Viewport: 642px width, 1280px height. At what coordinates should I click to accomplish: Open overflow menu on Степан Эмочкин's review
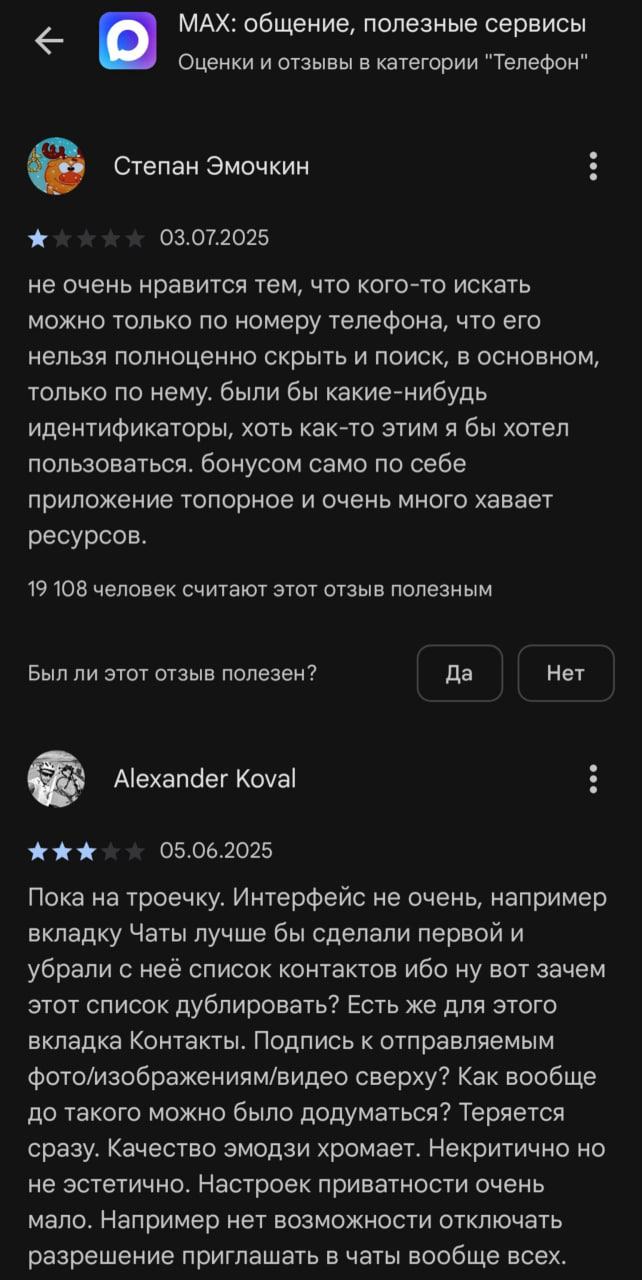(594, 166)
